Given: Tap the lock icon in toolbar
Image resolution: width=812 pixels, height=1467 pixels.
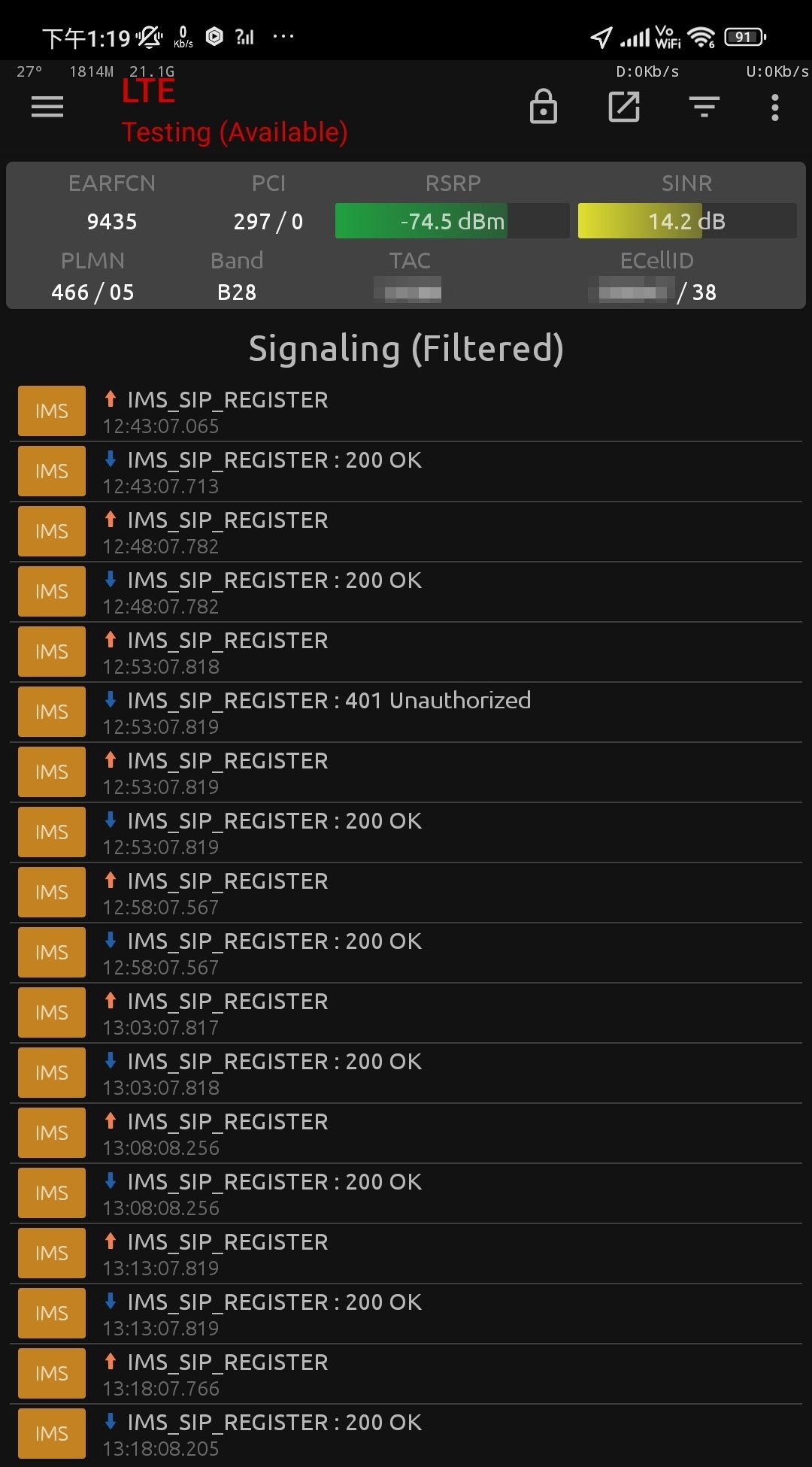Looking at the screenshot, I should [543, 107].
